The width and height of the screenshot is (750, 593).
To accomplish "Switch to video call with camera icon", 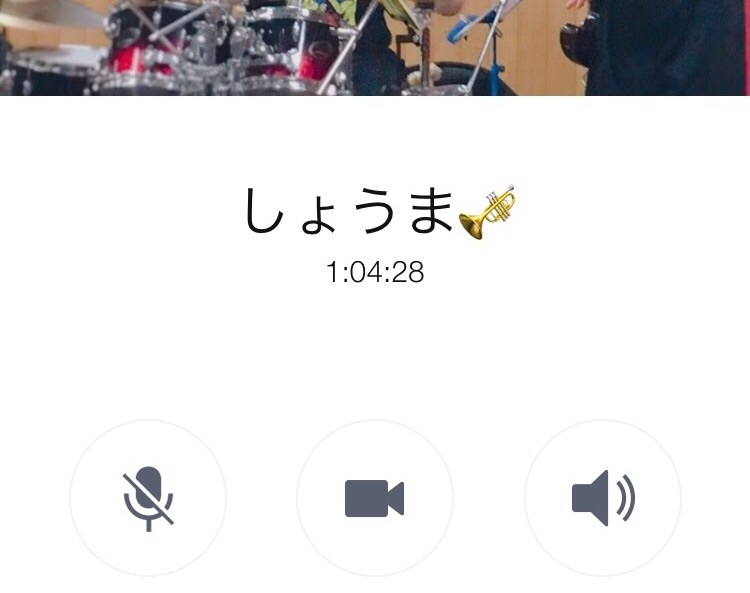I will (x=375, y=498).
